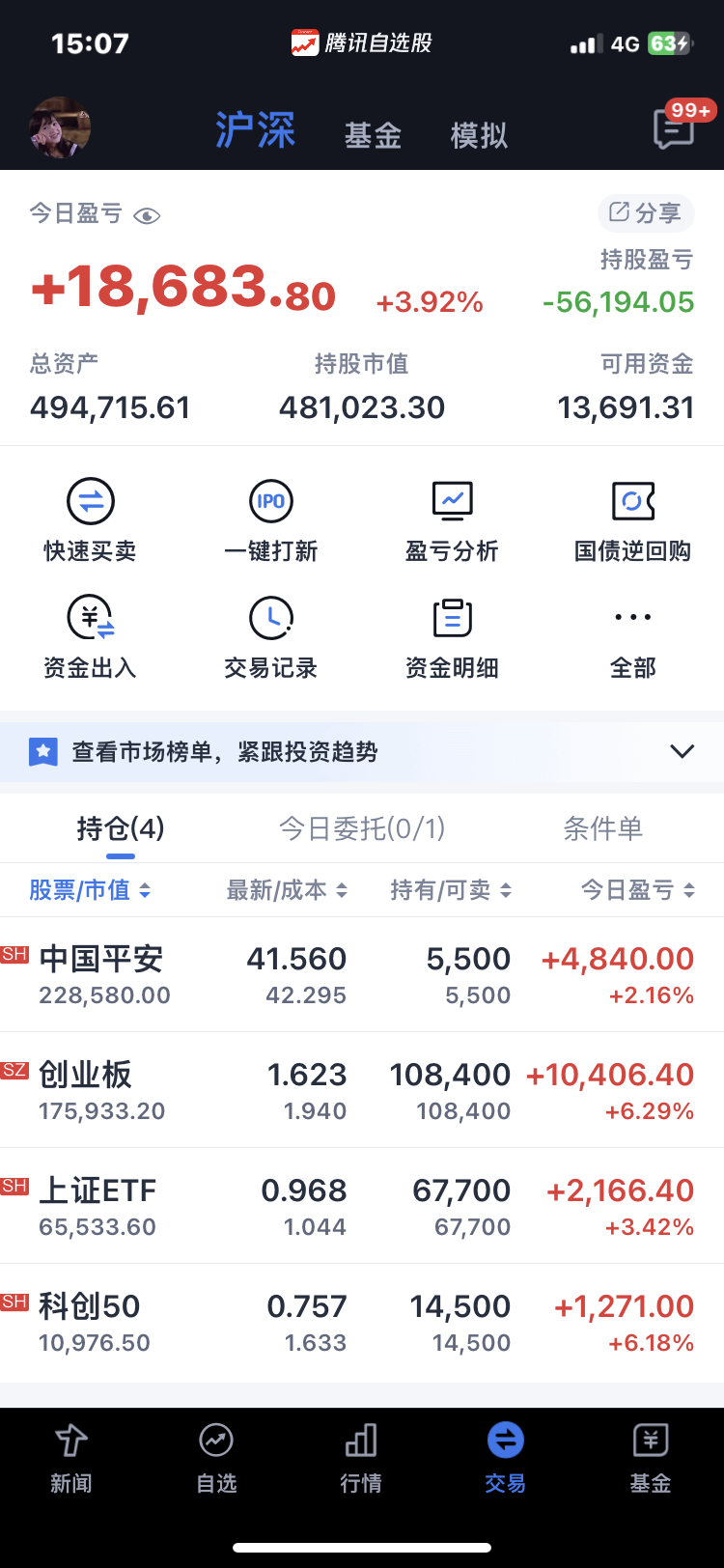Expand the 查看市场榜单 banner chevron

[x=682, y=751]
